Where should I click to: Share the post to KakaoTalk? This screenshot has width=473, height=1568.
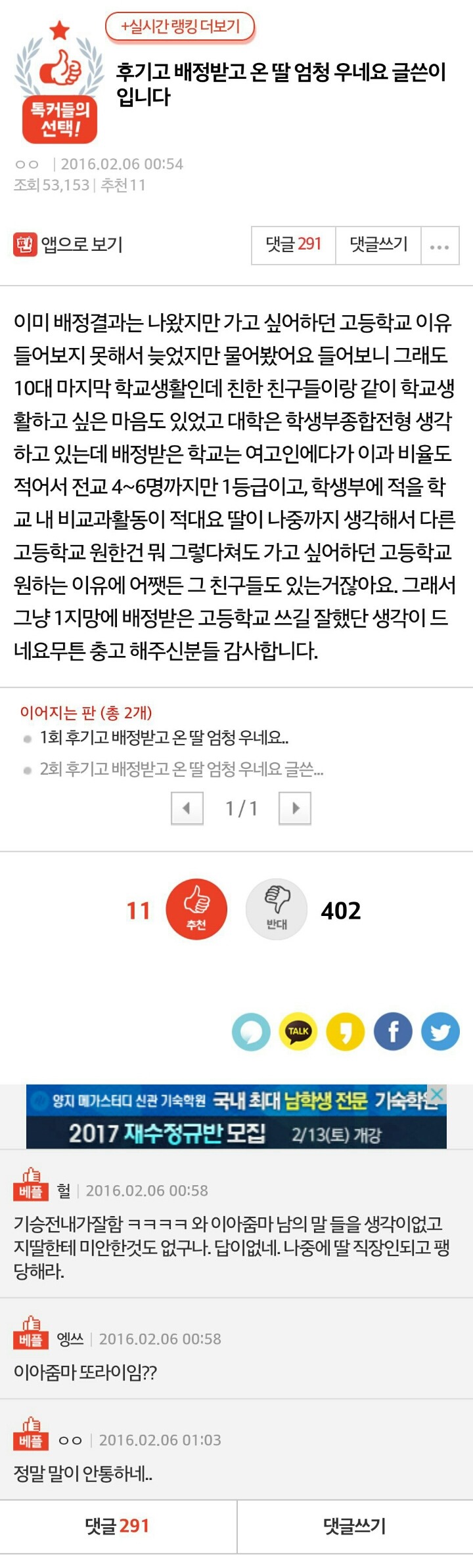point(298,1031)
